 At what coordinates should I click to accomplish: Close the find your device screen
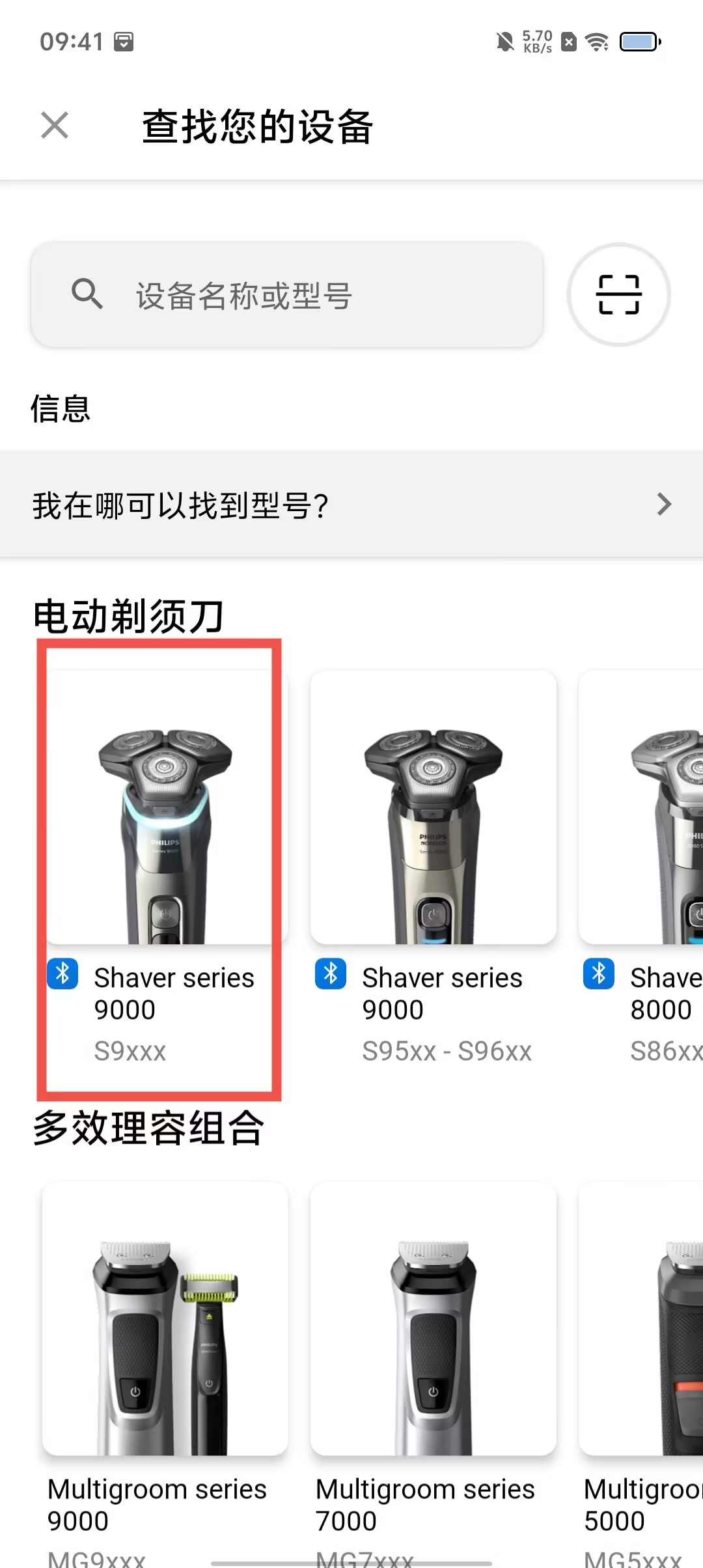pos(55,125)
